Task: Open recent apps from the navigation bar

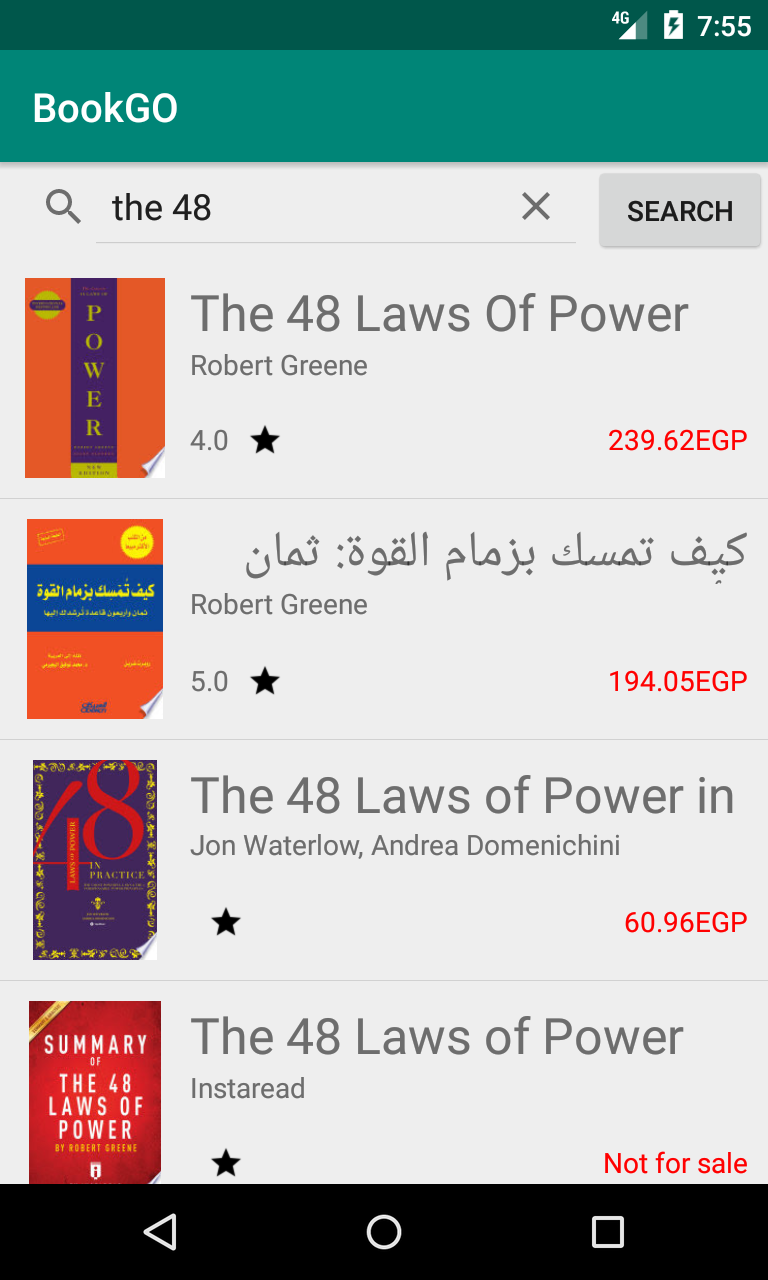Action: [607, 1232]
